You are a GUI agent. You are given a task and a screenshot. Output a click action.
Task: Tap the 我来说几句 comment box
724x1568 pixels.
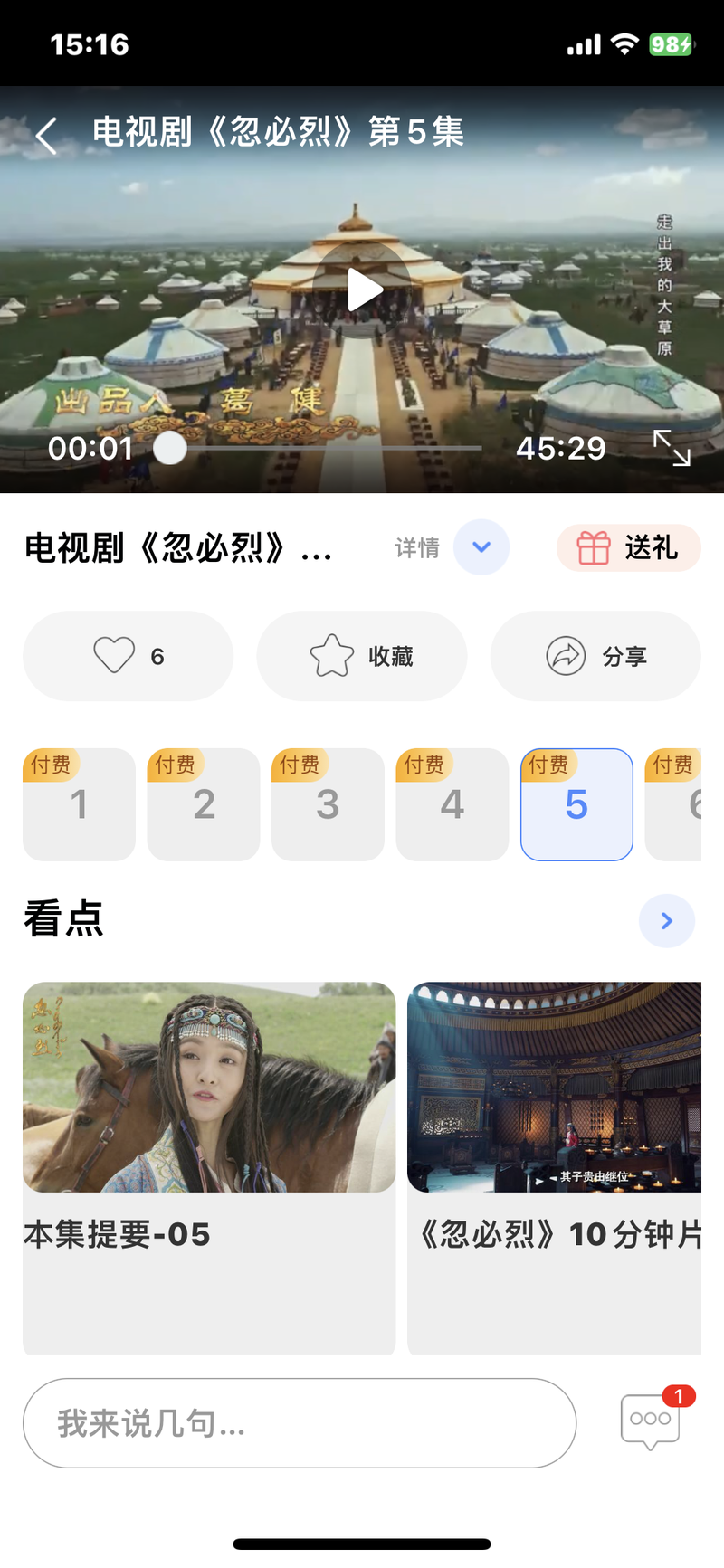point(299,1423)
